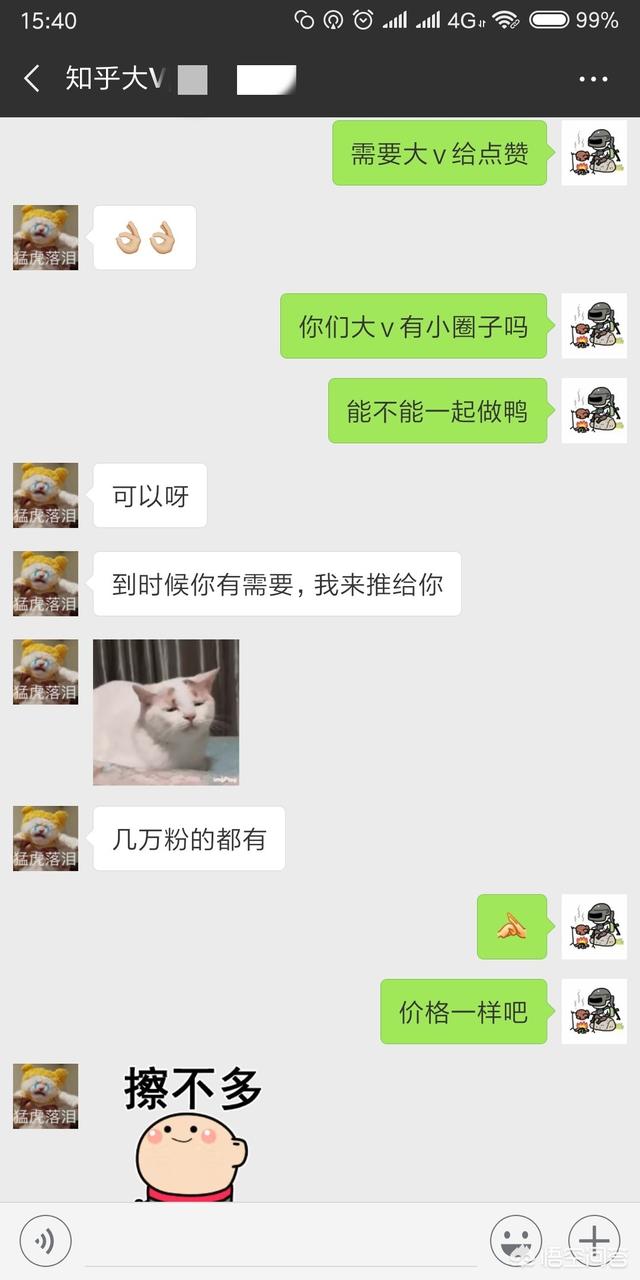Switch to voice message input
Screen dimensions: 640x1280
coord(45,1242)
